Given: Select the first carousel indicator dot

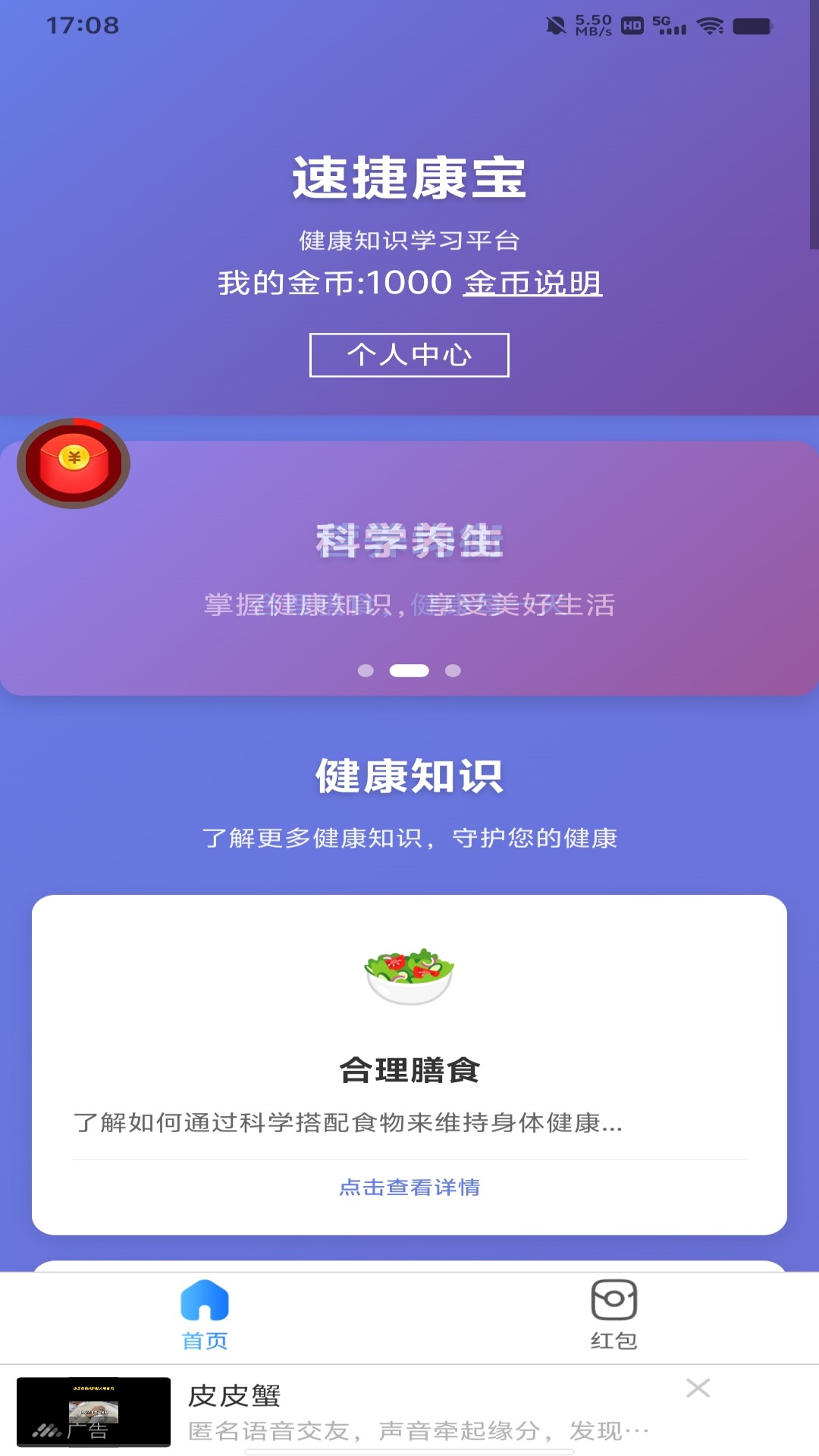Looking at the screenshot, I should [x=367, y=670].
